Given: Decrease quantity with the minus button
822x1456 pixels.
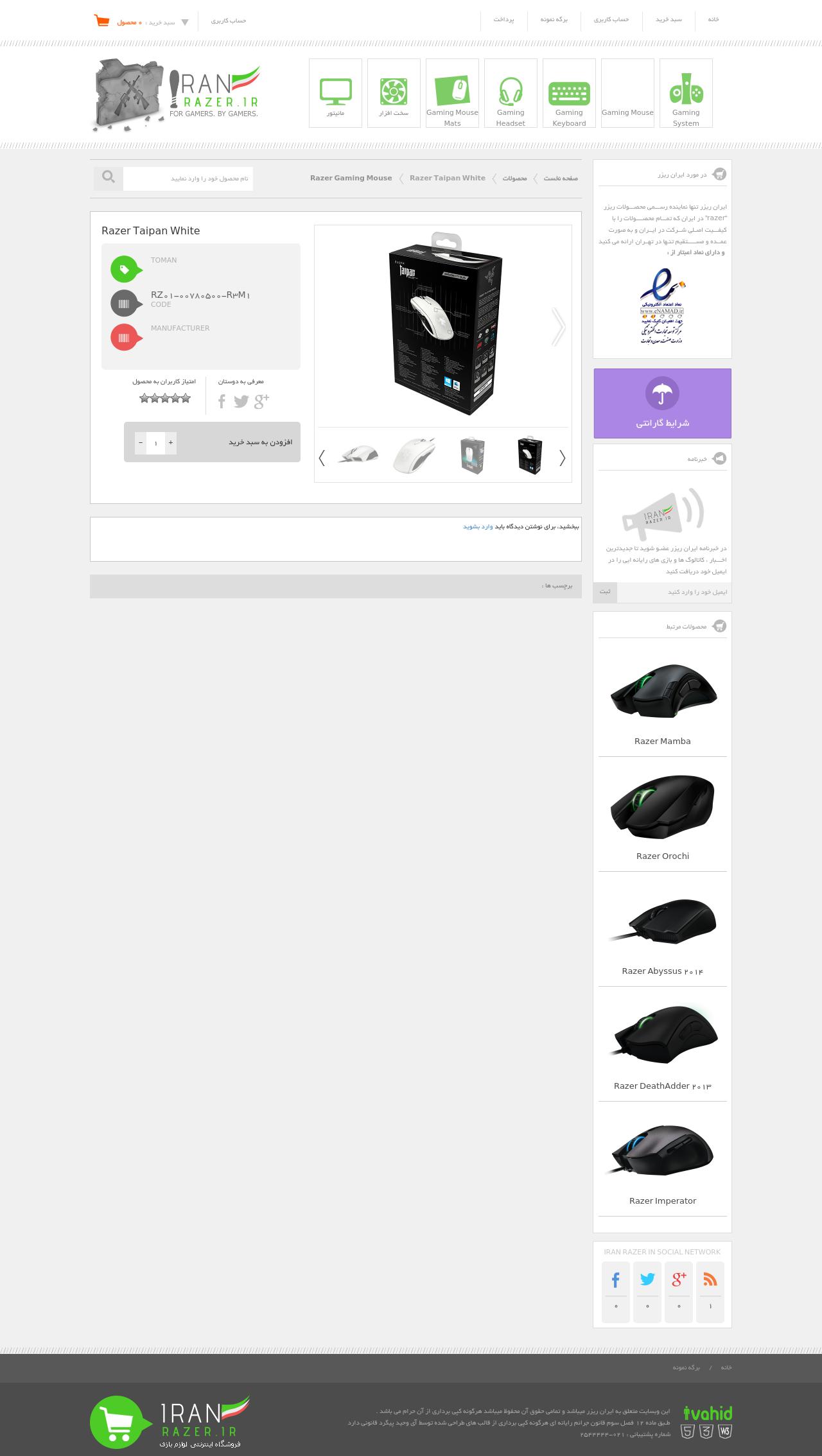Looking at the screenshot, I should pyautogui.click(x=141, y=443).
